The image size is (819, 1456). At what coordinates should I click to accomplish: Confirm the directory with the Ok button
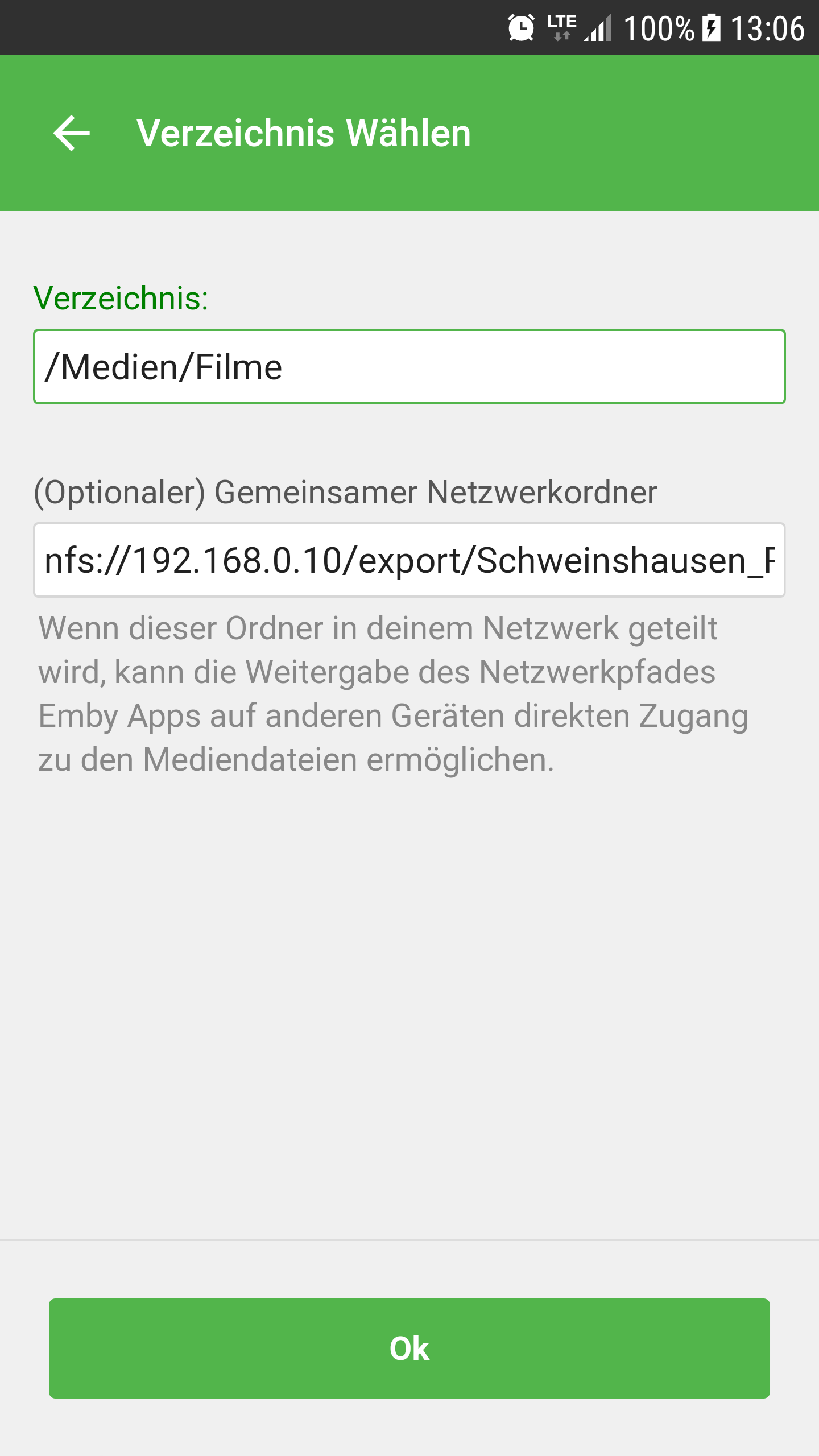(409, 1349)
